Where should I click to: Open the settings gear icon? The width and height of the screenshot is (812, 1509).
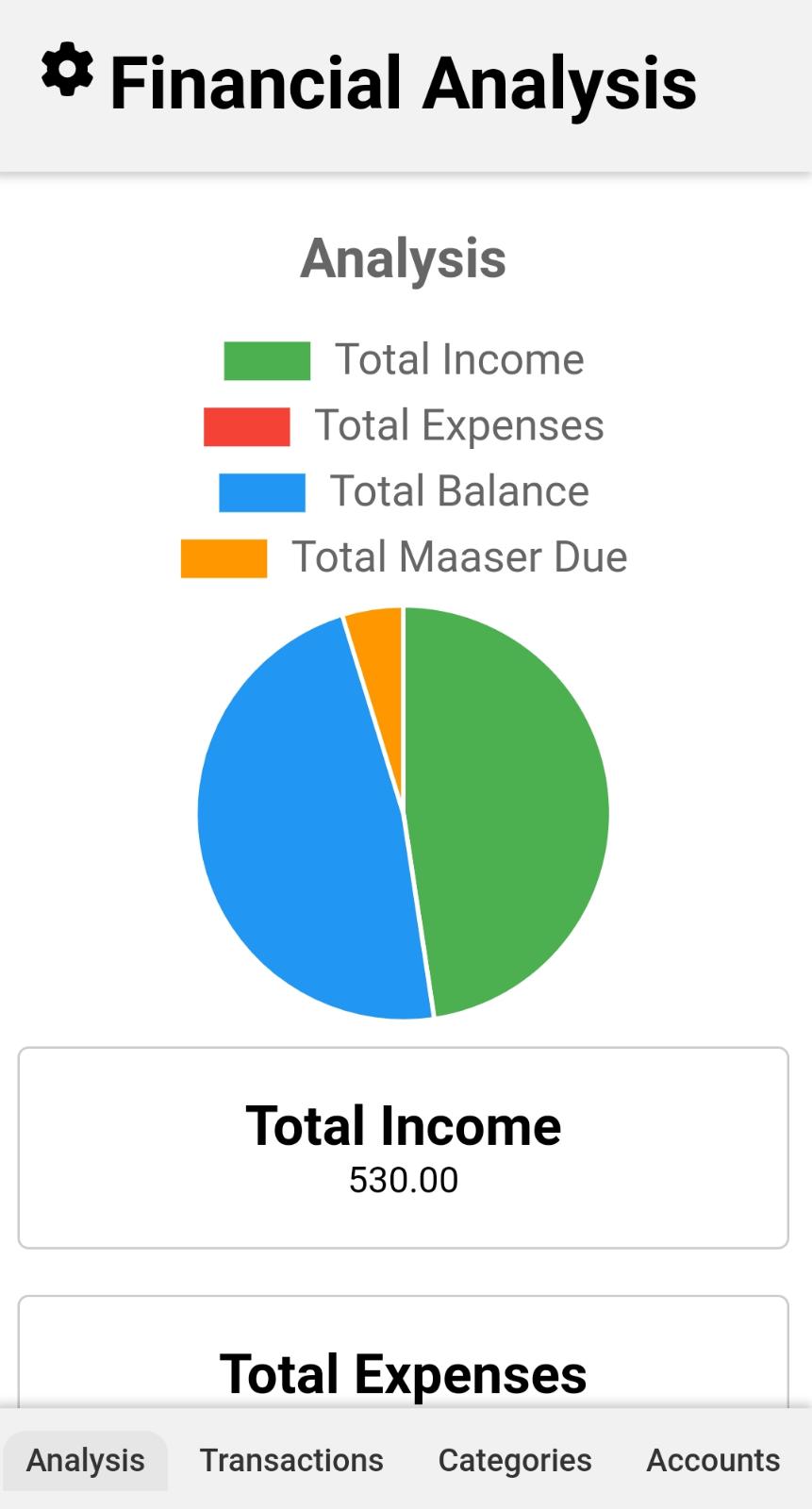click(67, 71)
